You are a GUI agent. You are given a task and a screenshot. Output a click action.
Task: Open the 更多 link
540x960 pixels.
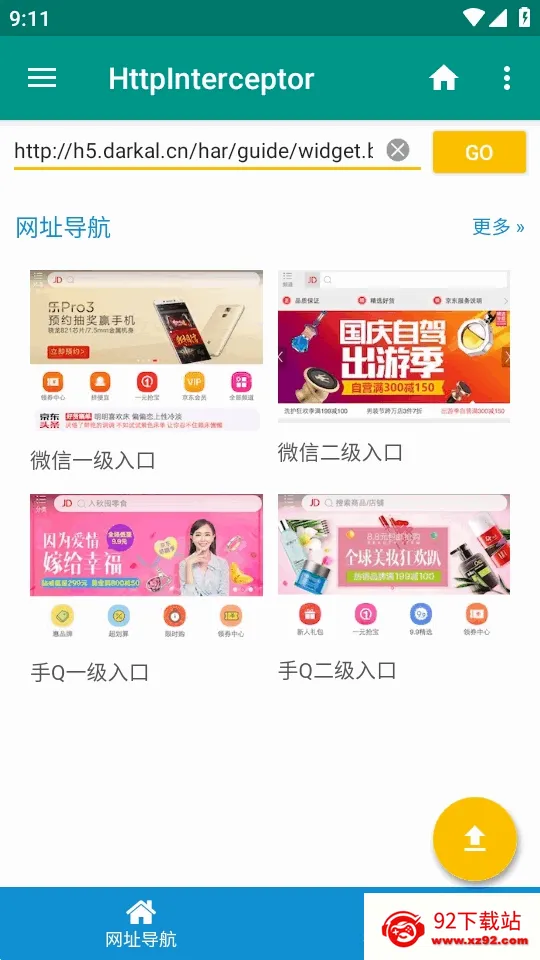pos(498,227)
